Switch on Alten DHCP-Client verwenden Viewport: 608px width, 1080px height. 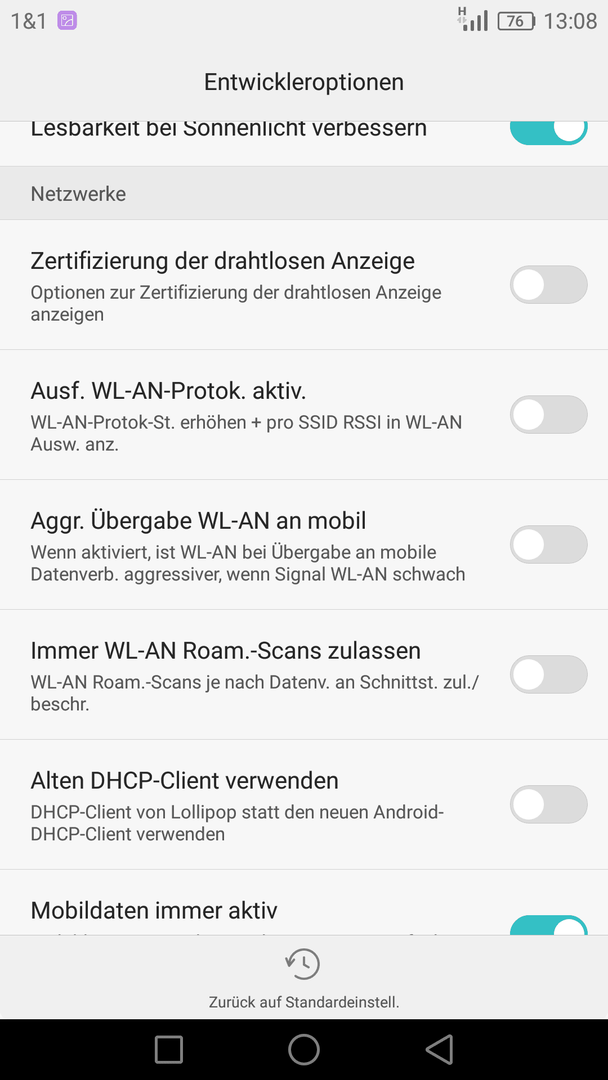pos(548,804)
